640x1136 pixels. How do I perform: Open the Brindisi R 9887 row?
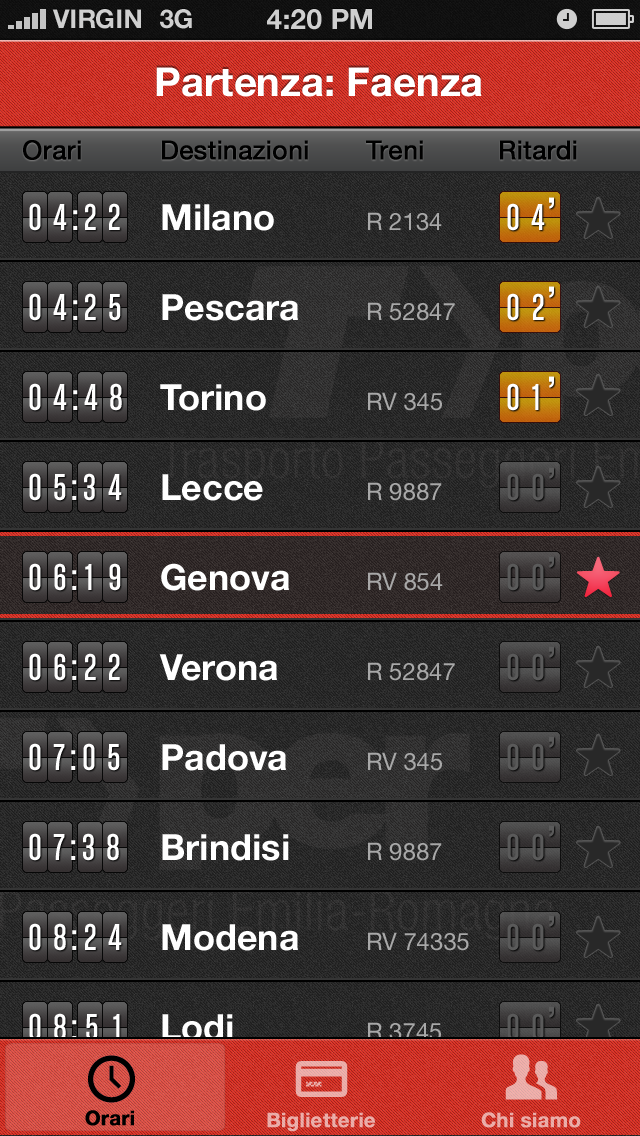point(320,847)
